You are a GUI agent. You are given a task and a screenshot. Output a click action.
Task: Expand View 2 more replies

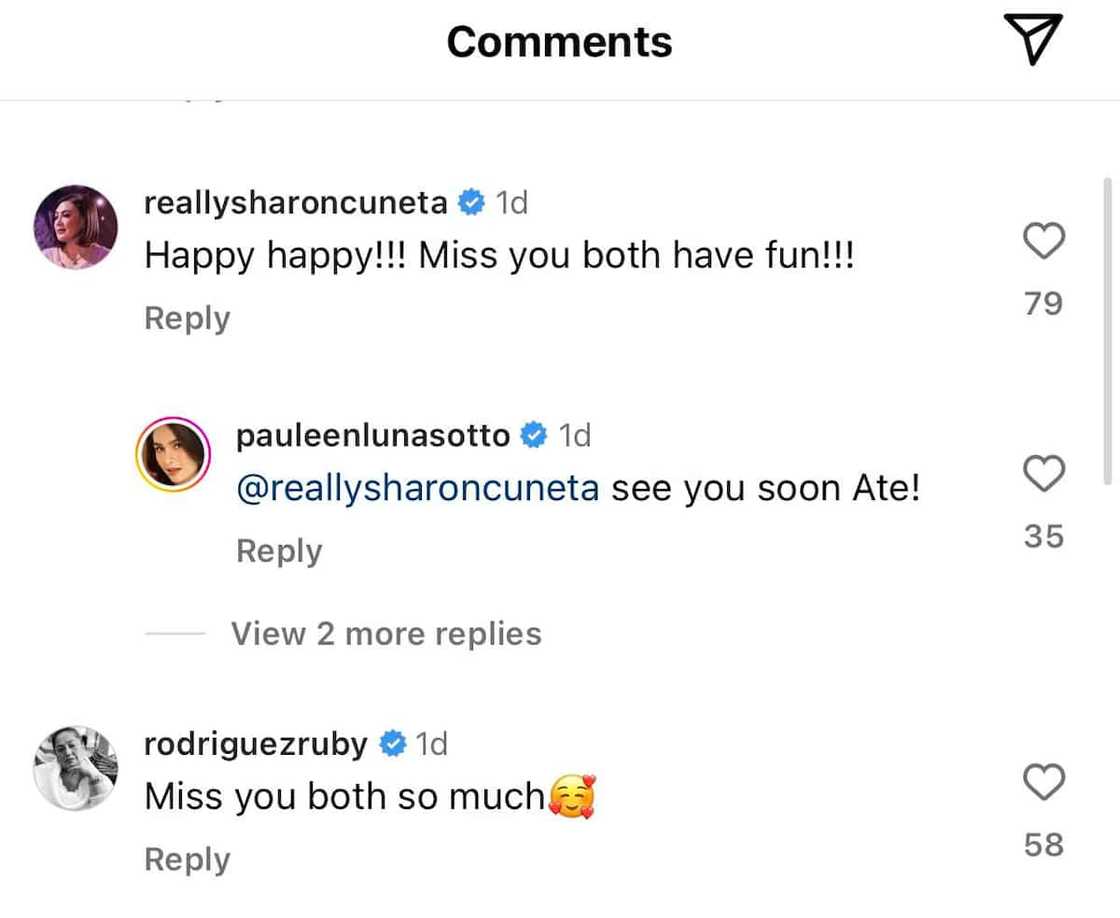click(386, 634)
